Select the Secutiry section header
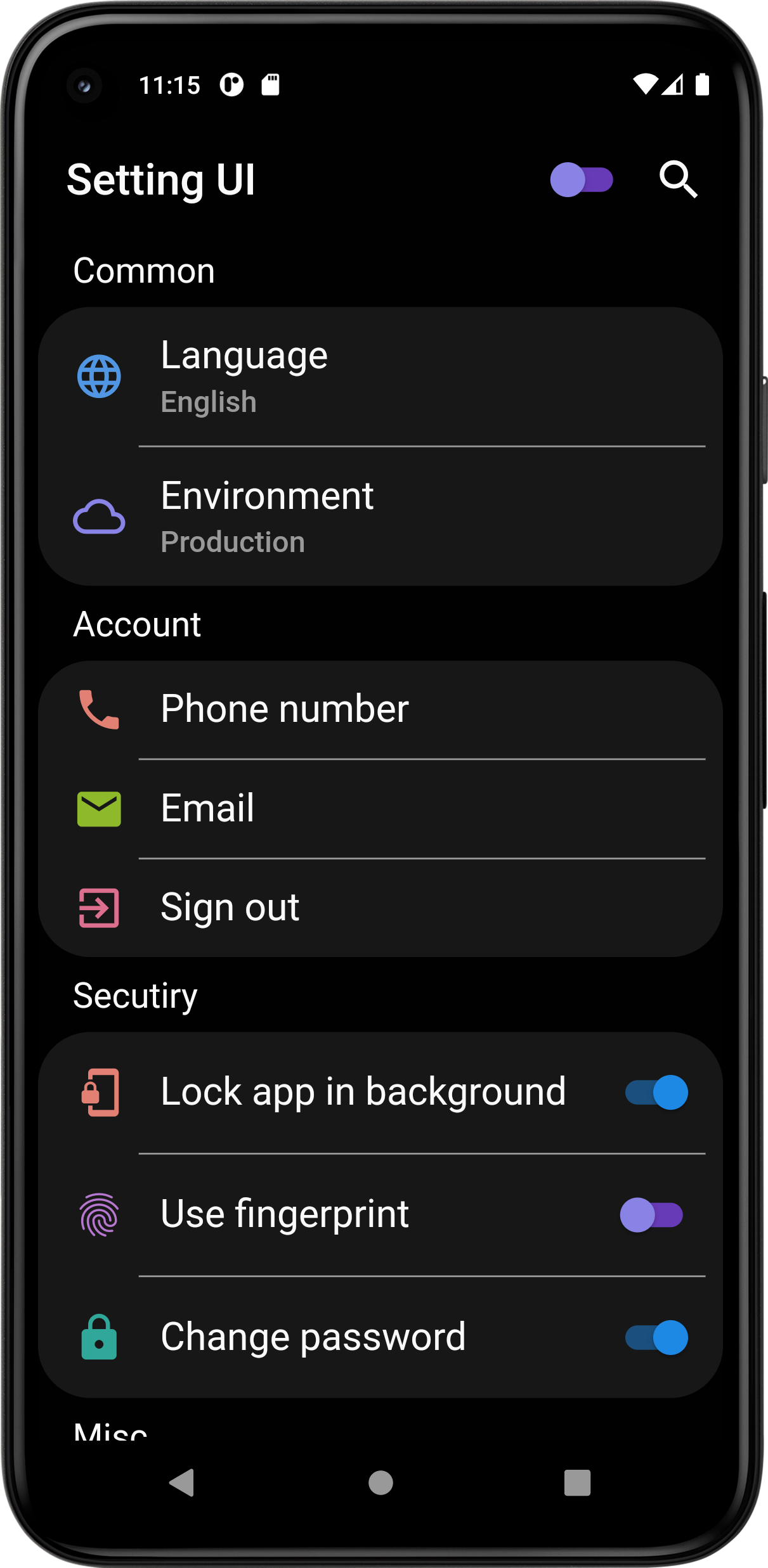Image resolution: width=768 pixels, height=1568 pixels. [x=134, y=995]
